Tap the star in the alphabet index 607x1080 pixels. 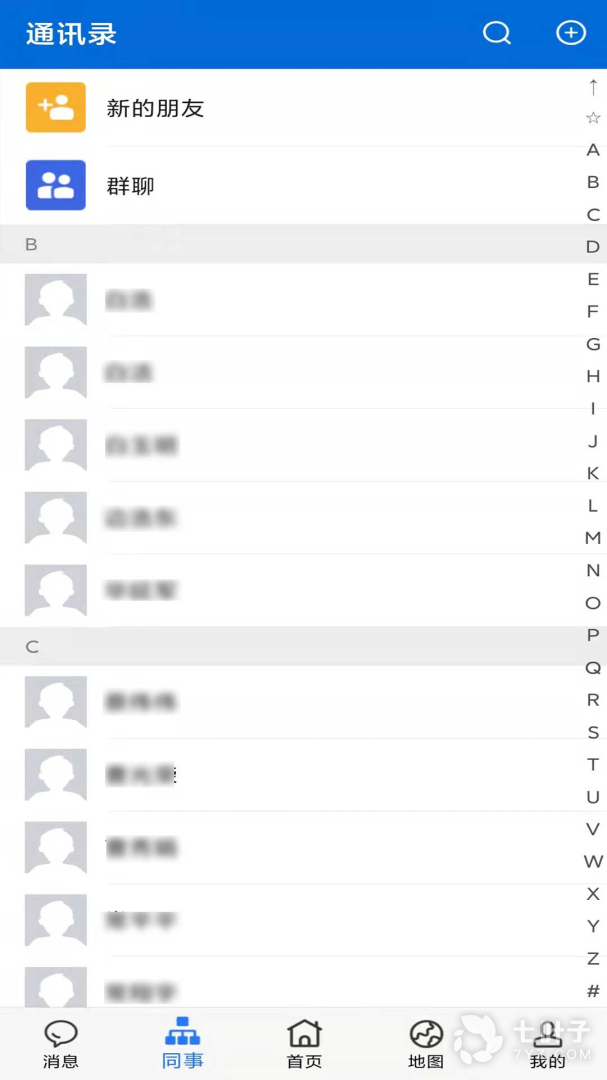click(593, 118)
